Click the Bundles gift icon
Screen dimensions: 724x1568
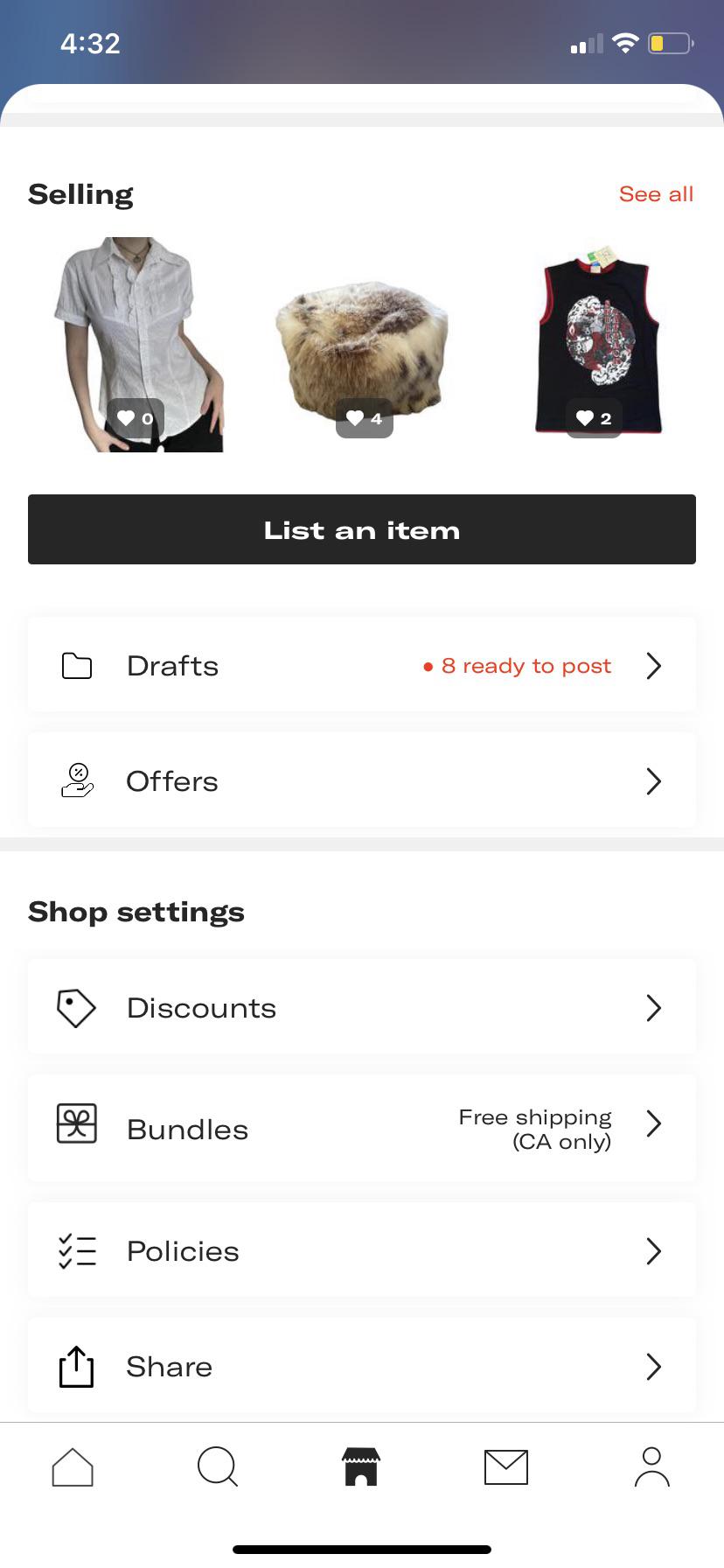tap(77, 1128)
